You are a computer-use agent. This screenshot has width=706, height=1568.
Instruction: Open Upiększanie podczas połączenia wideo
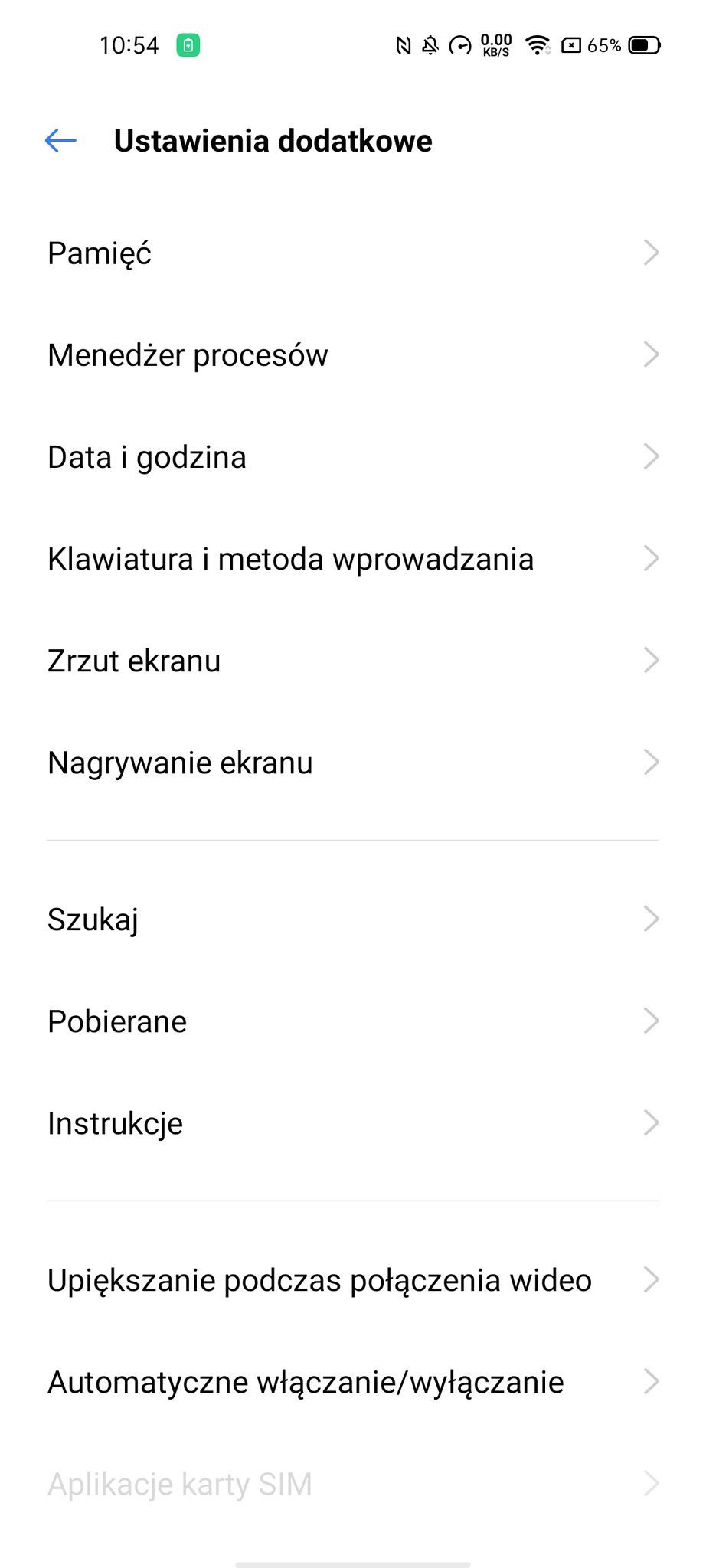tap(353, 1279)
